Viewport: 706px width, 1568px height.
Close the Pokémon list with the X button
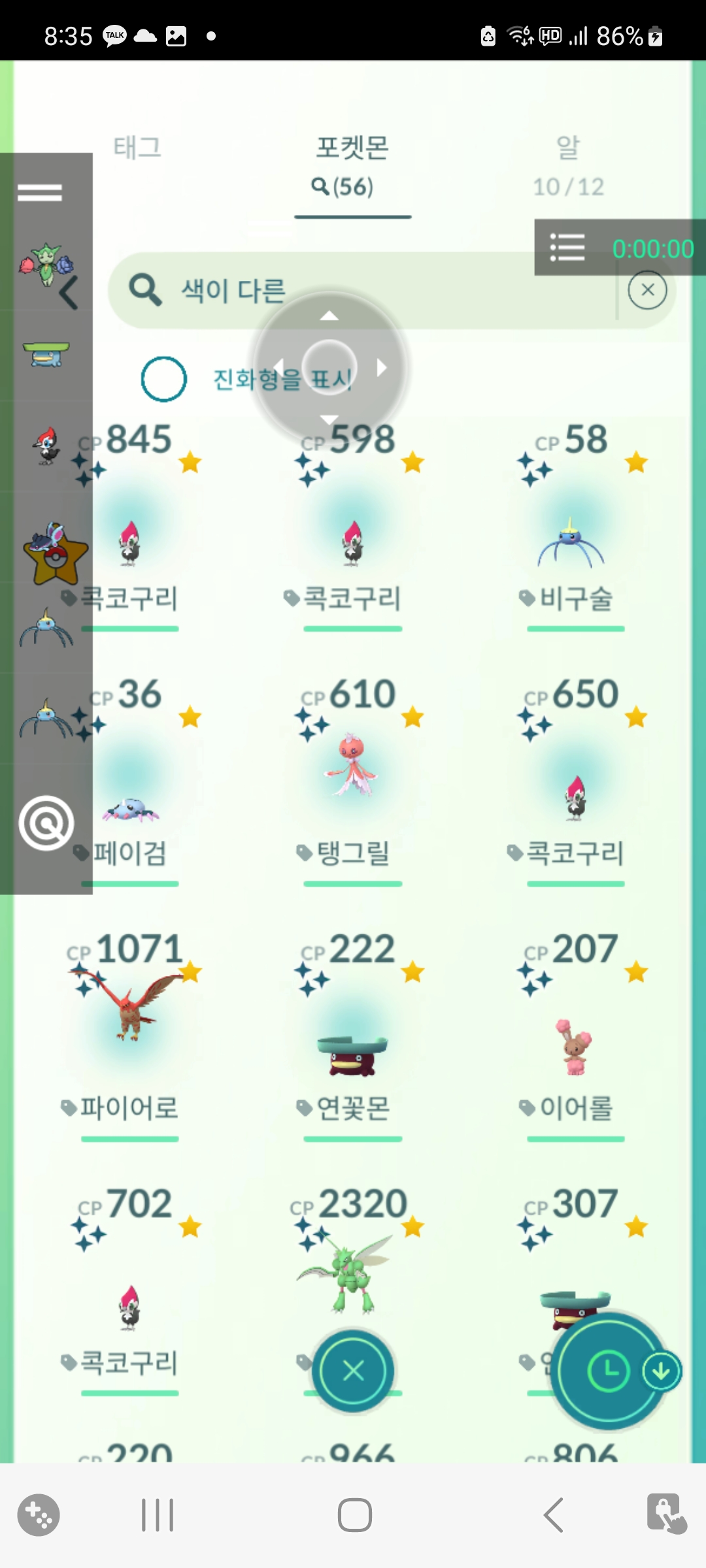pyautogui.click(x=353, y=1371)
